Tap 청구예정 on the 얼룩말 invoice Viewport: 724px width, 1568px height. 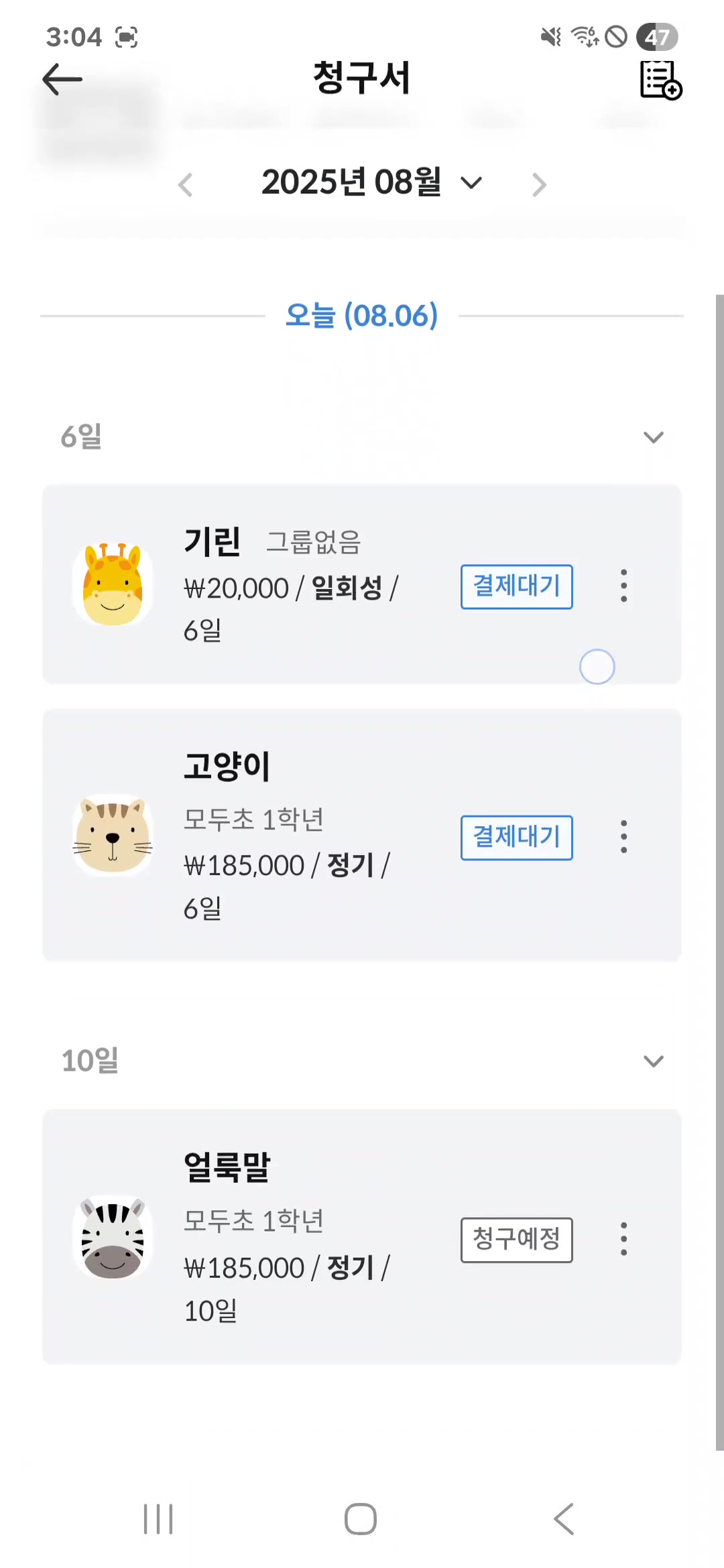point(516,1240)
